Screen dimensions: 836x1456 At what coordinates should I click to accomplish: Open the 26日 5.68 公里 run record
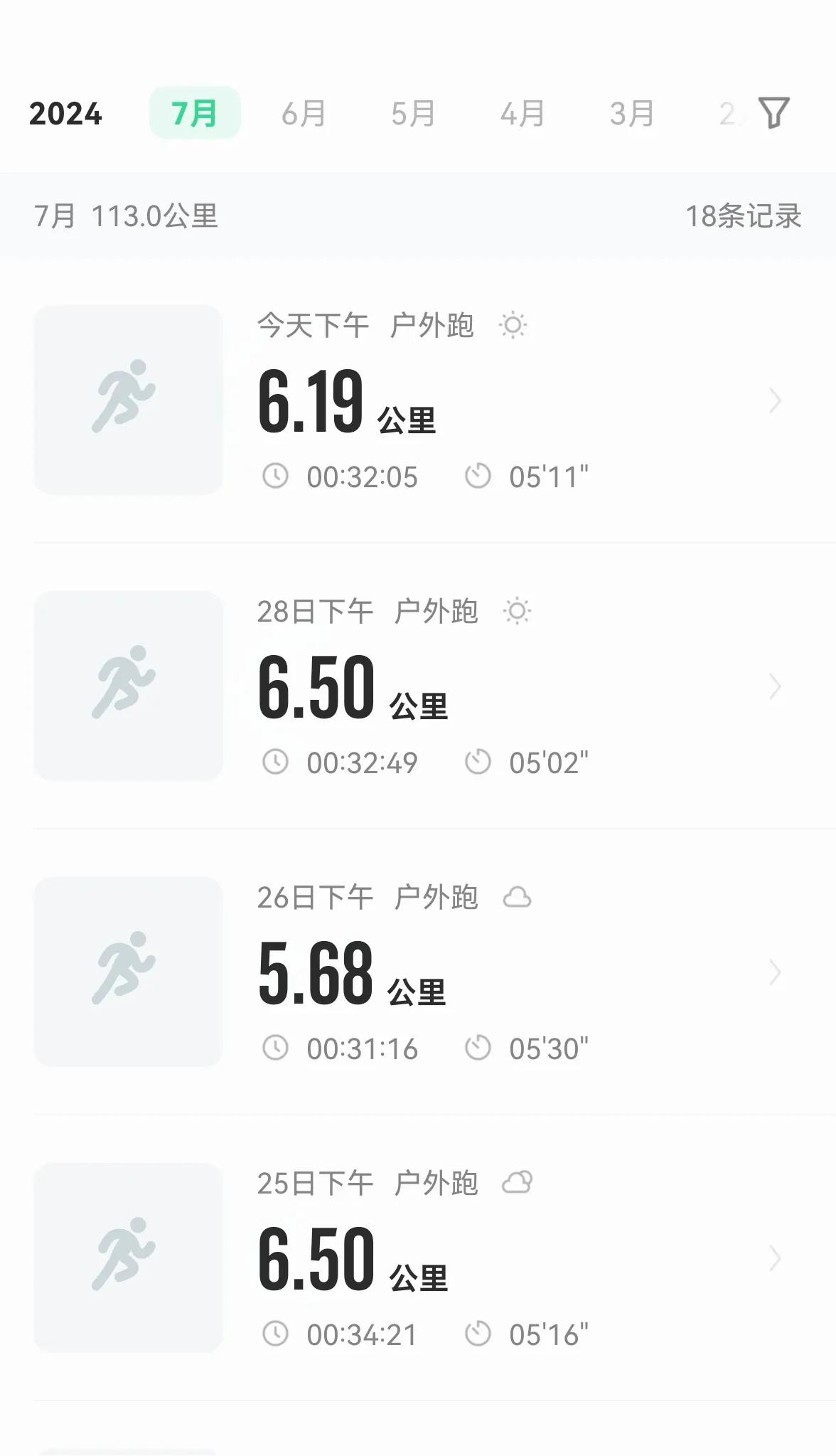tap(418, 972)
